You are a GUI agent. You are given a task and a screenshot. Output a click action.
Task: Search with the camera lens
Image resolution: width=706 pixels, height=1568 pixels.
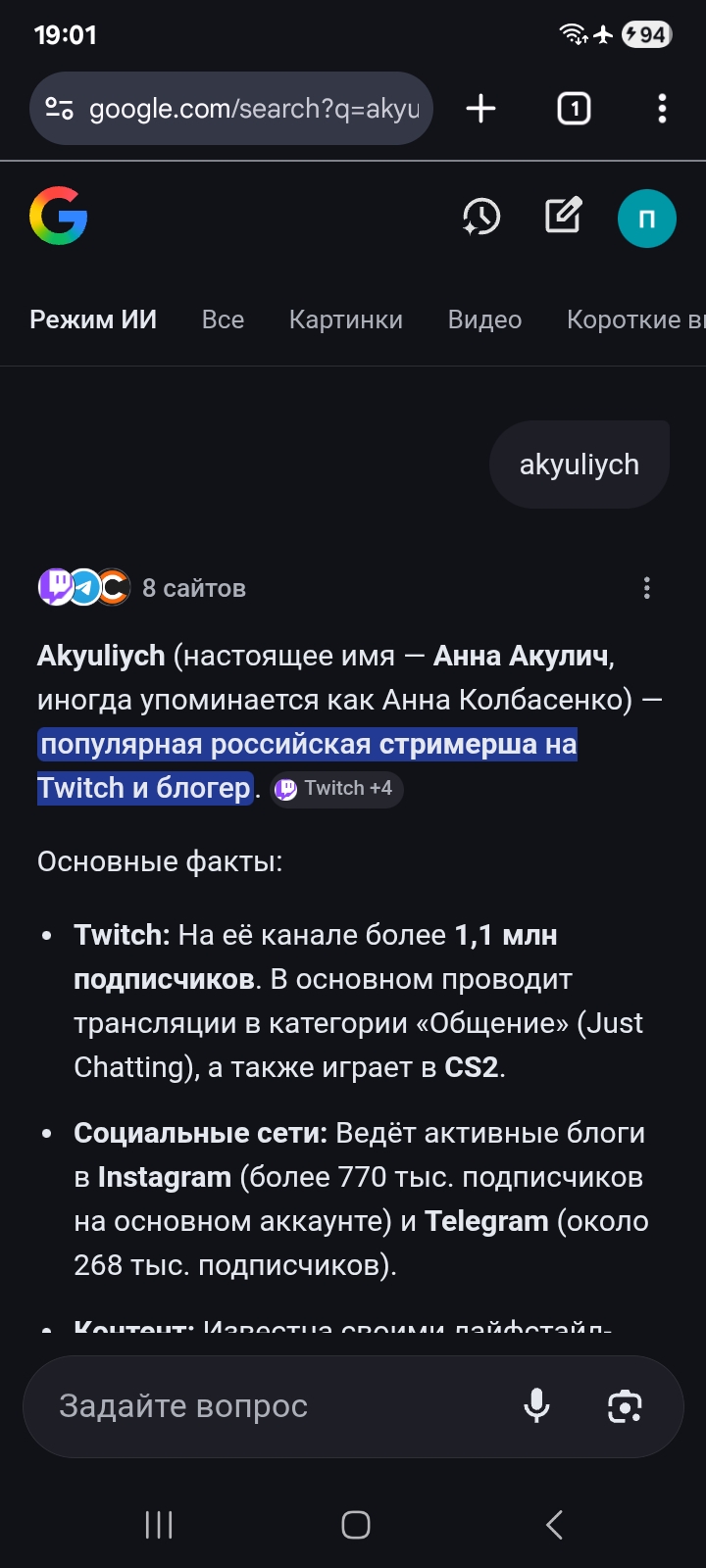625,1406
